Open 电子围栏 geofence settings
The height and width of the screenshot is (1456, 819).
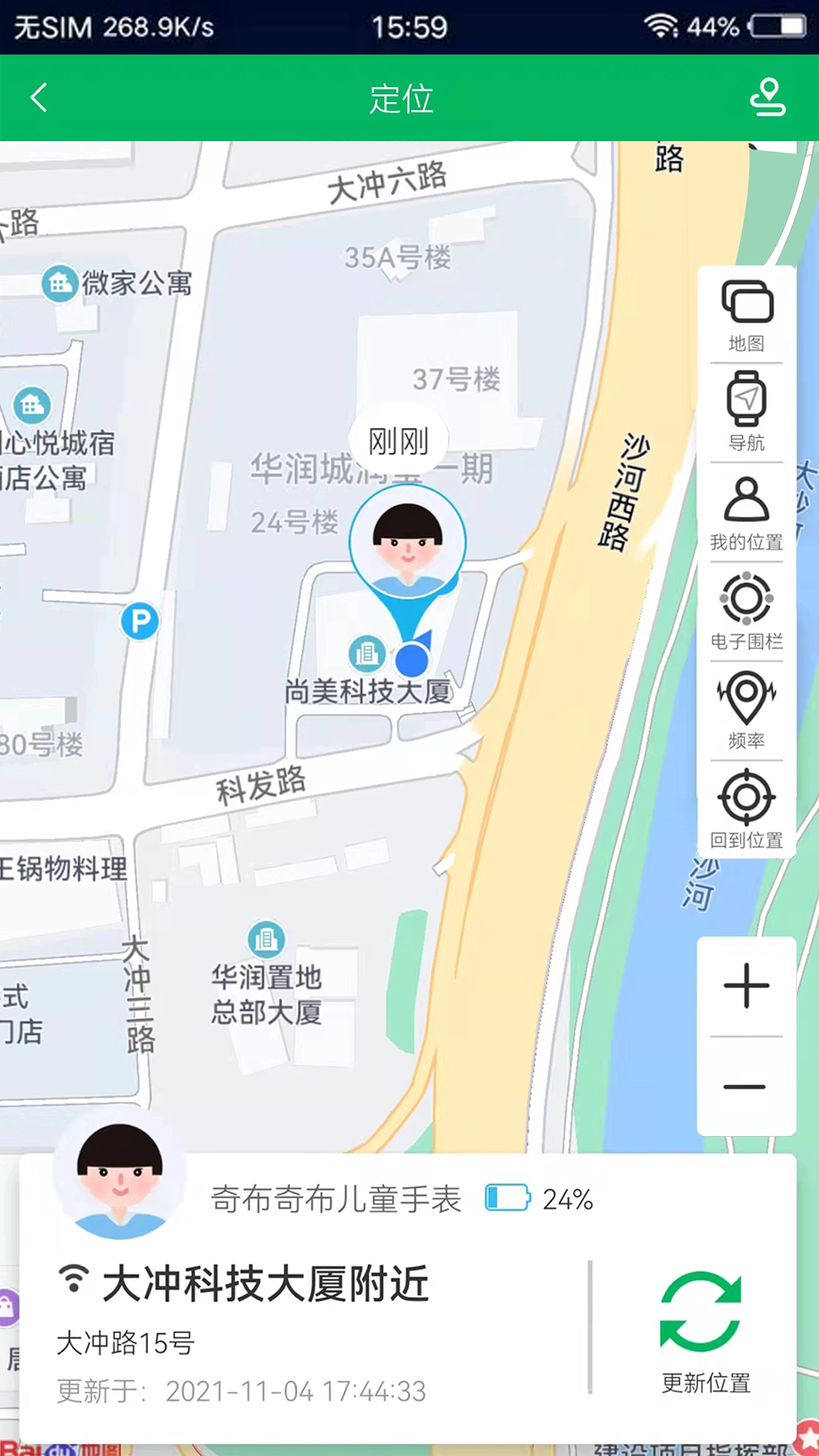[746, 611]
